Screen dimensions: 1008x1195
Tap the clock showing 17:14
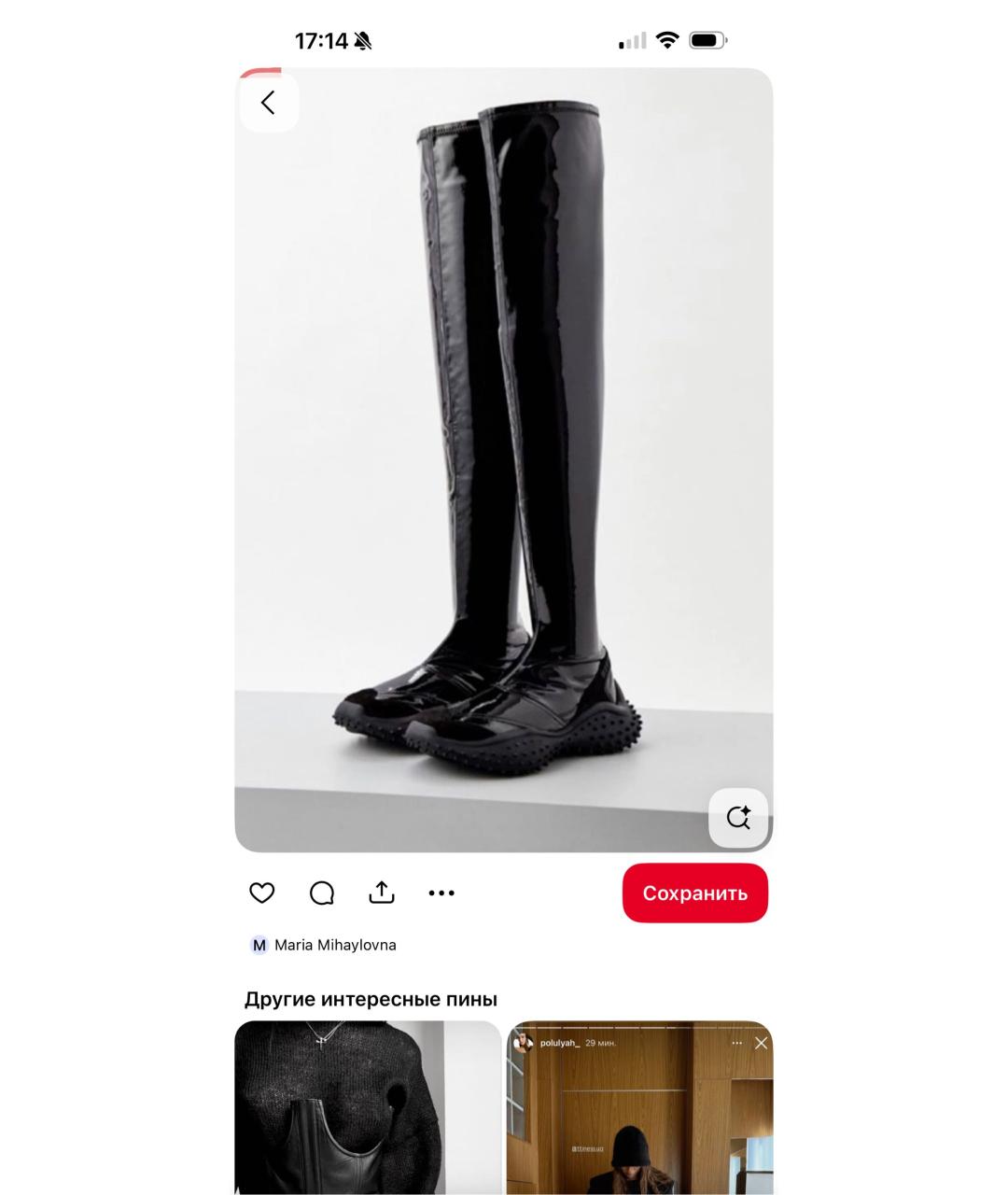click(321, 40)
